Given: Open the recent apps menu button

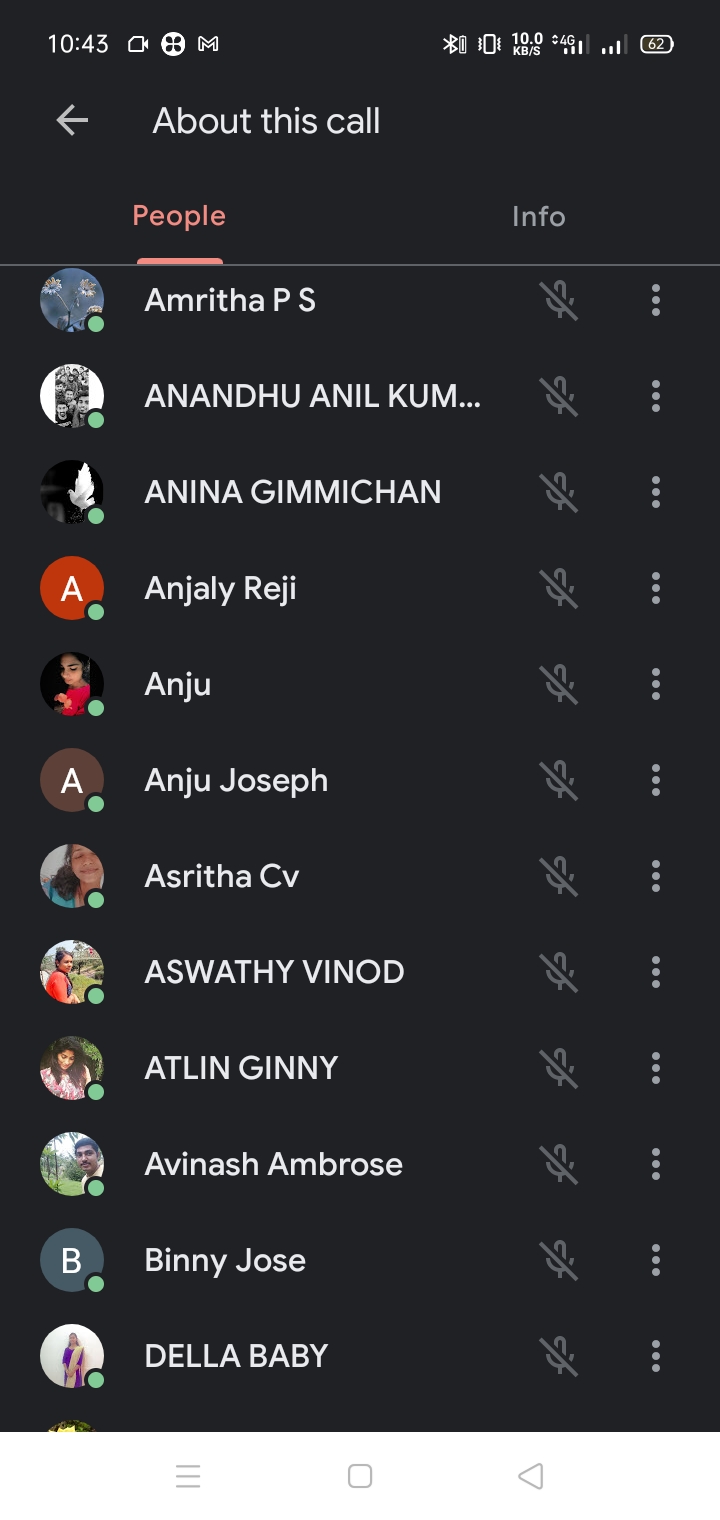Looking at the screenshot, I should click(x=188, y=1476).
